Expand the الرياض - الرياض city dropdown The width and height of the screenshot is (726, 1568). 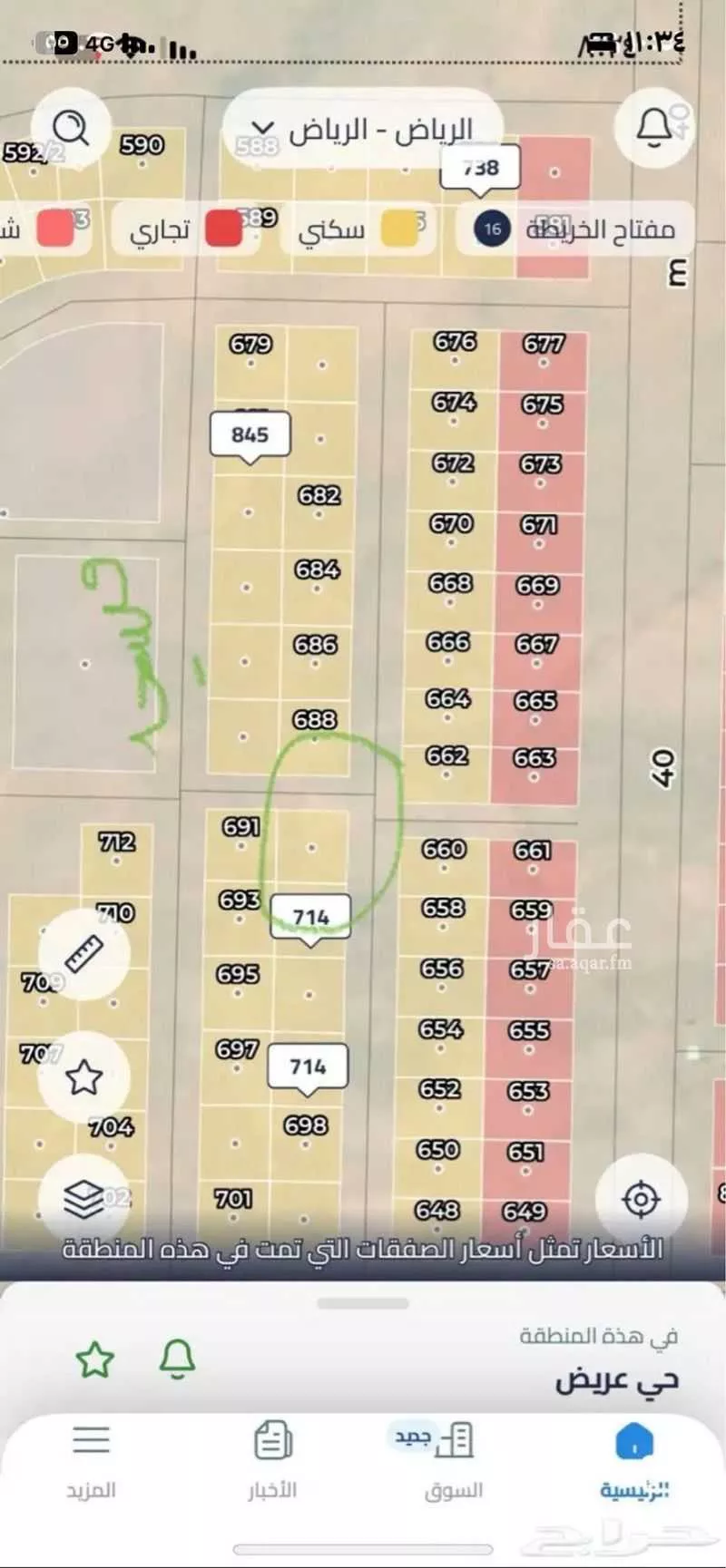(x=363, y=130)
